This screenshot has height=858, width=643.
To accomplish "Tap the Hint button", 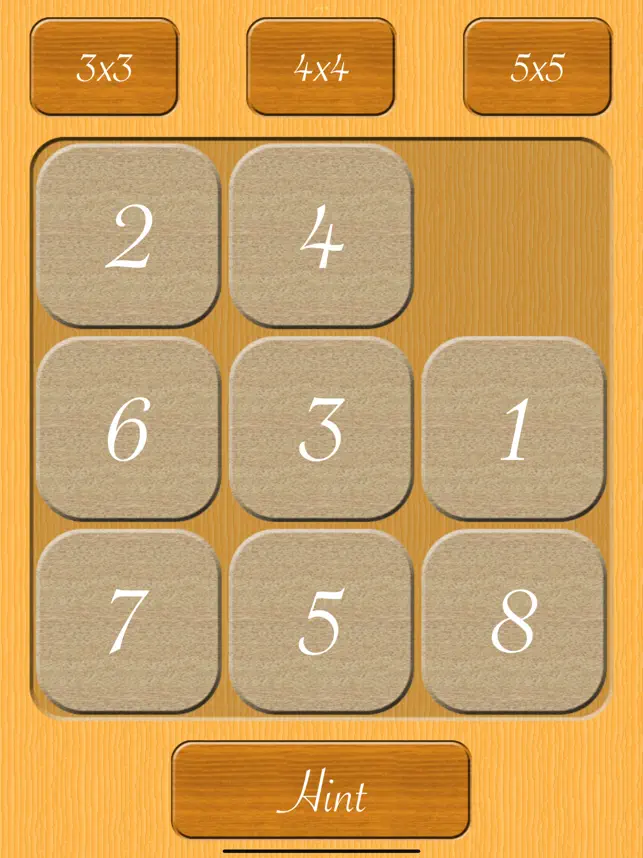I will pyautogui.click(x=321, y=790).
